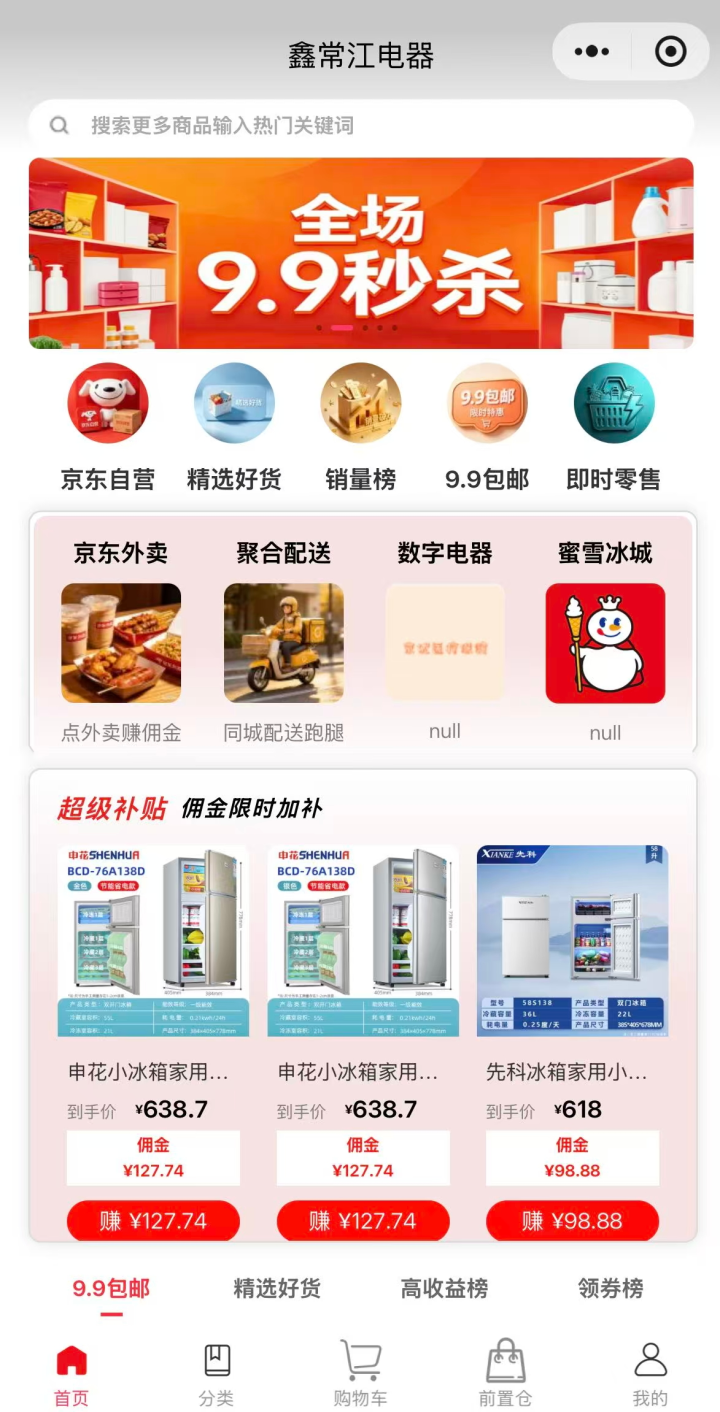720x1412 pixels.
Task: Open the mini program three-dot menu
Action: [592, 52]
